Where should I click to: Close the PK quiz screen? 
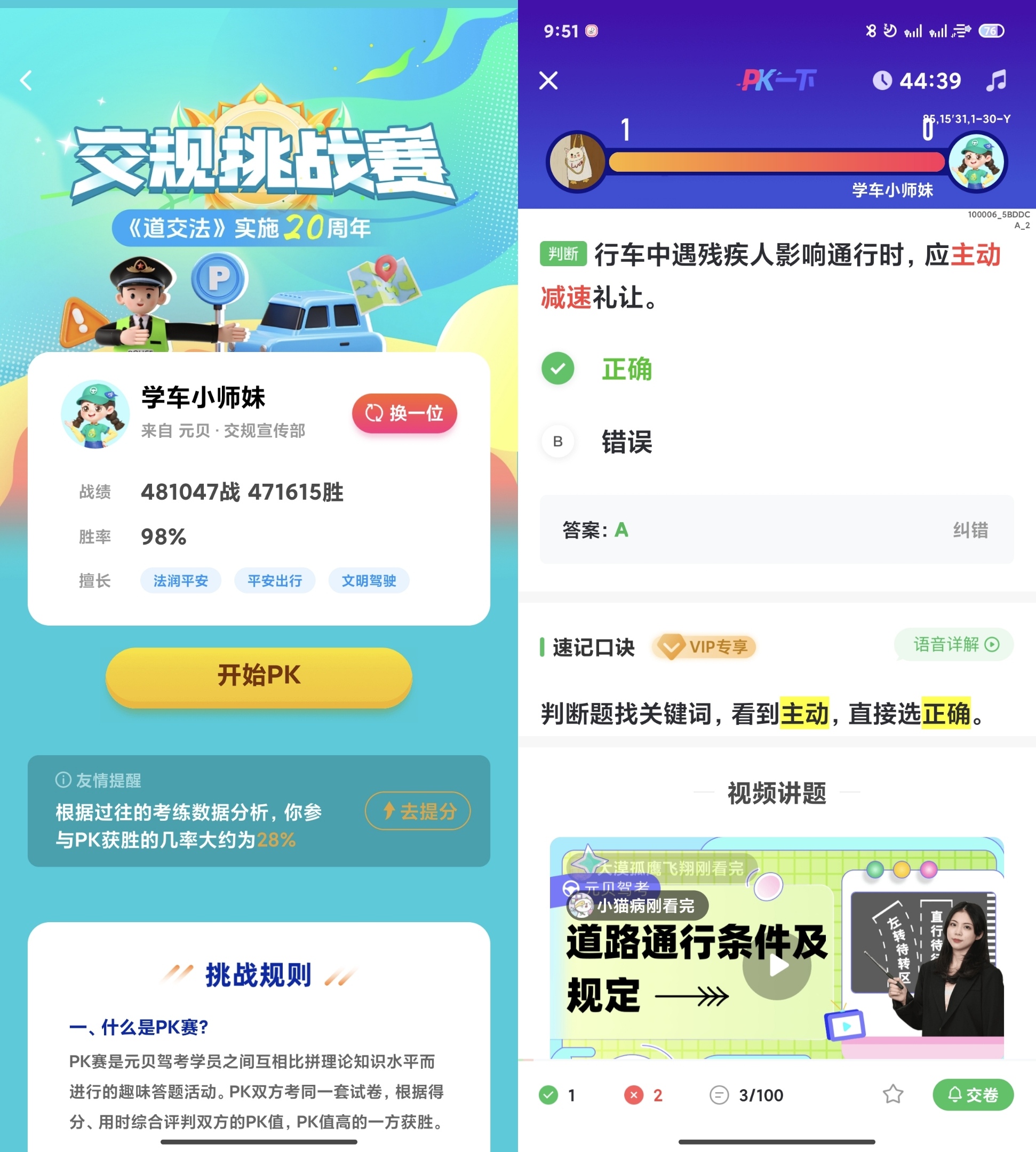click(548, 80)
